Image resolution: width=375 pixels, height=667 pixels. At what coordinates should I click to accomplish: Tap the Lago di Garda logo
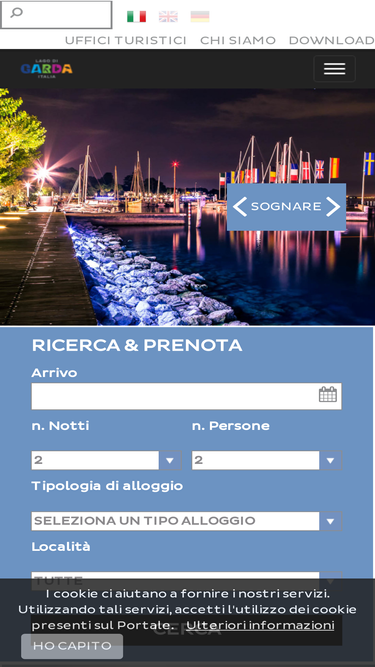(x=47, y=68)
